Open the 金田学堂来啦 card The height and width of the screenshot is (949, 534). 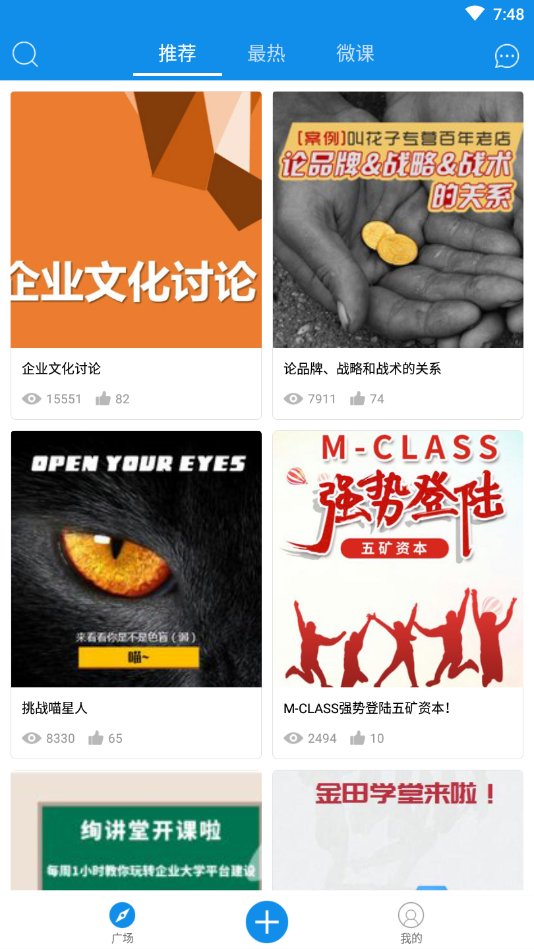(398, 830)
